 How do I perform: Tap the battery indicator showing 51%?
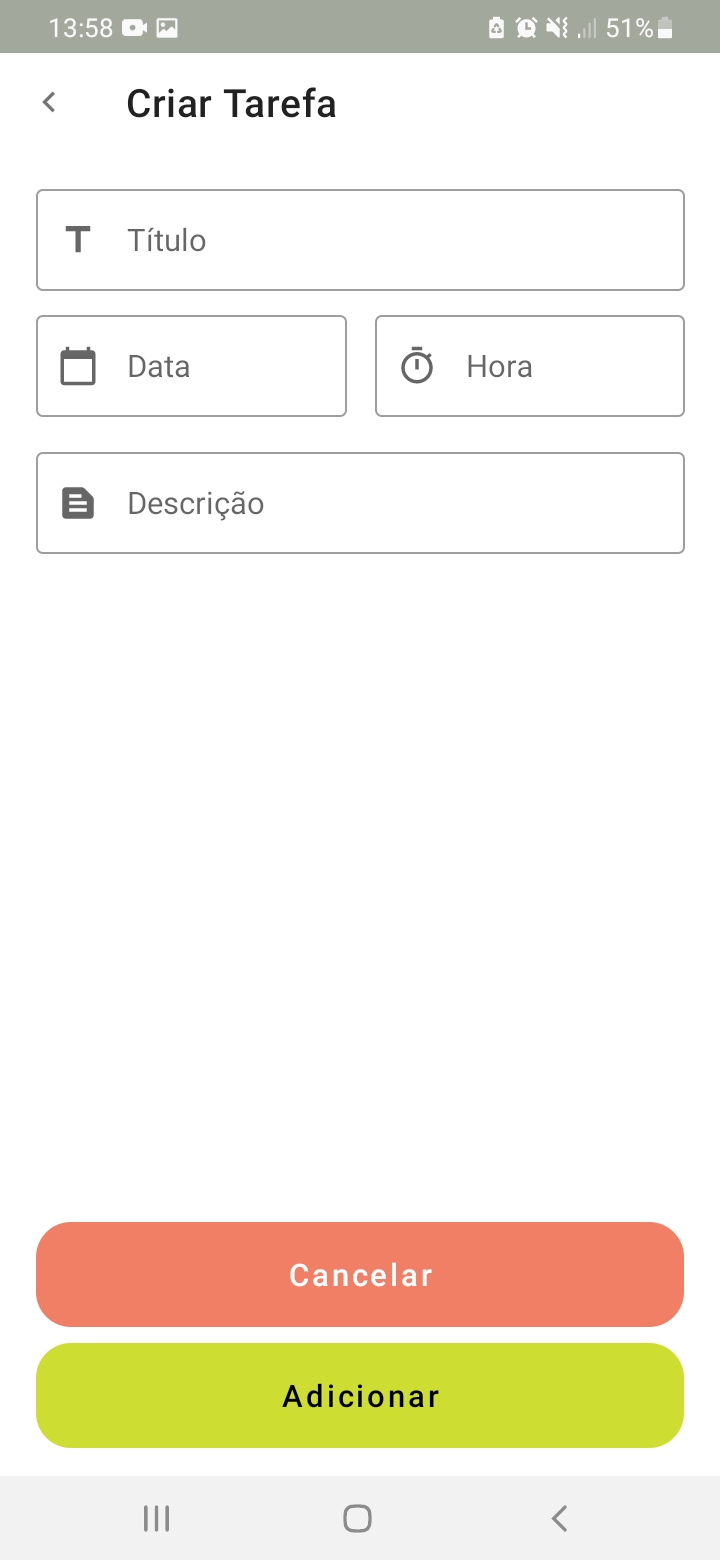pos(640,28)
